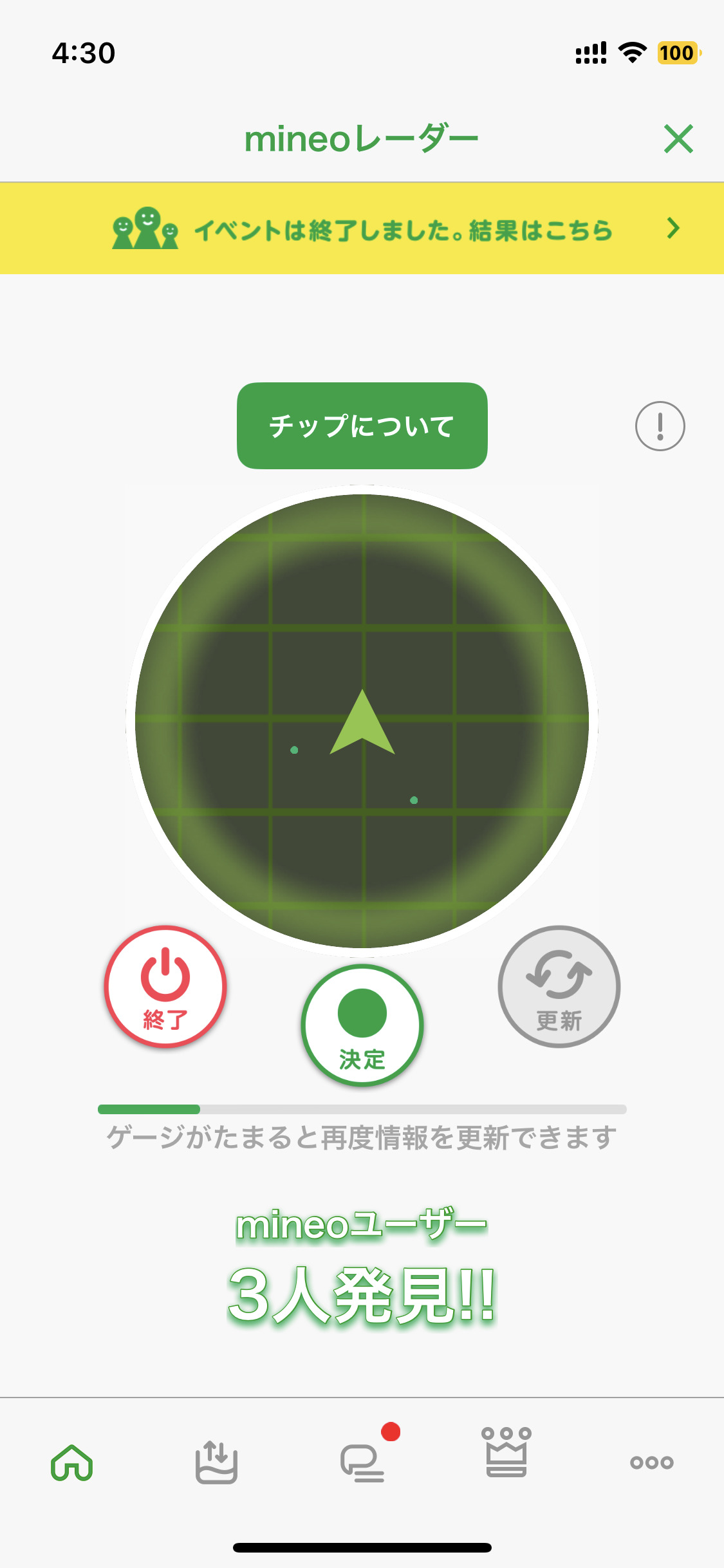This screenshot has height=1568, width=724.
Task: Open the exclamation info icon
Action: point(660,426)
